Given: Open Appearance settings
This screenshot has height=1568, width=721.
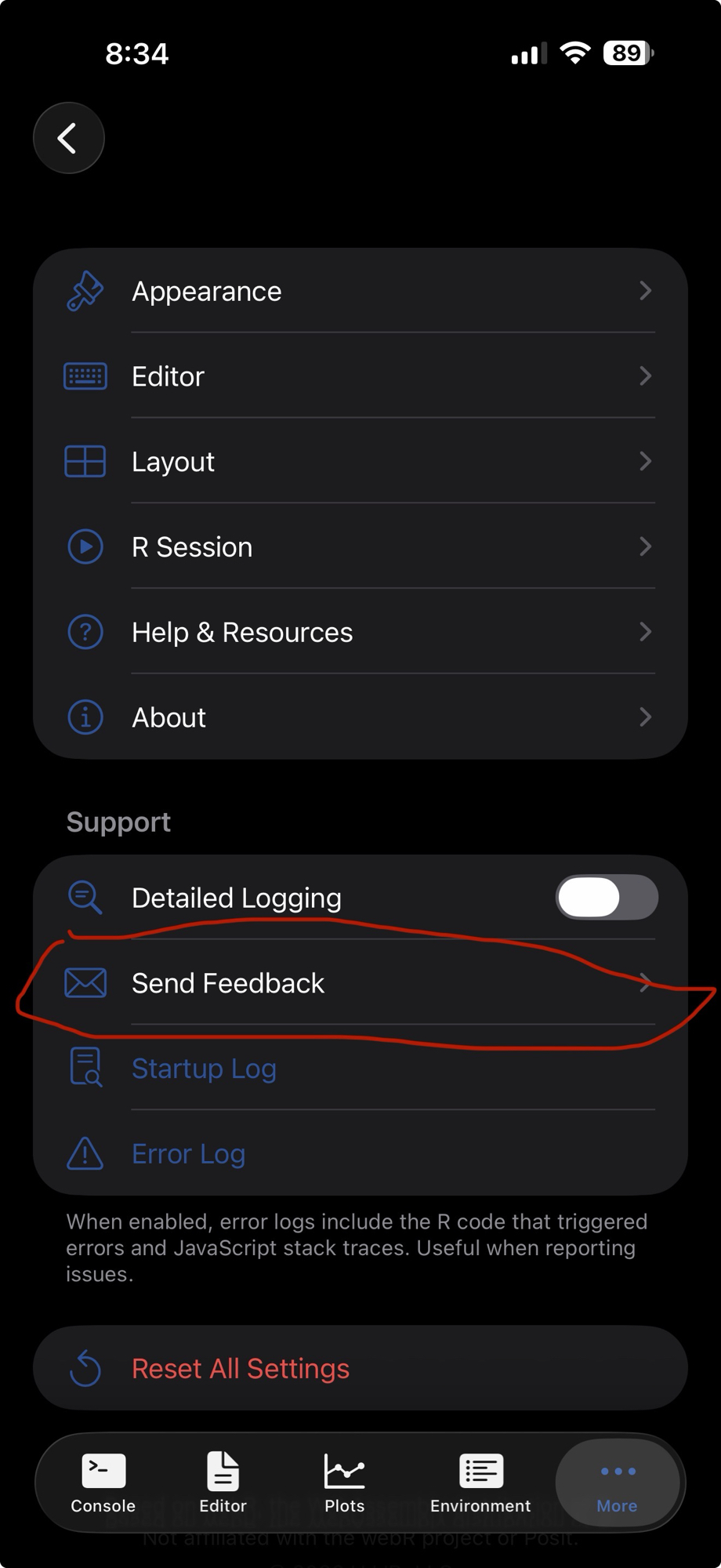Looking at the screenshot, I should (360, 291).
